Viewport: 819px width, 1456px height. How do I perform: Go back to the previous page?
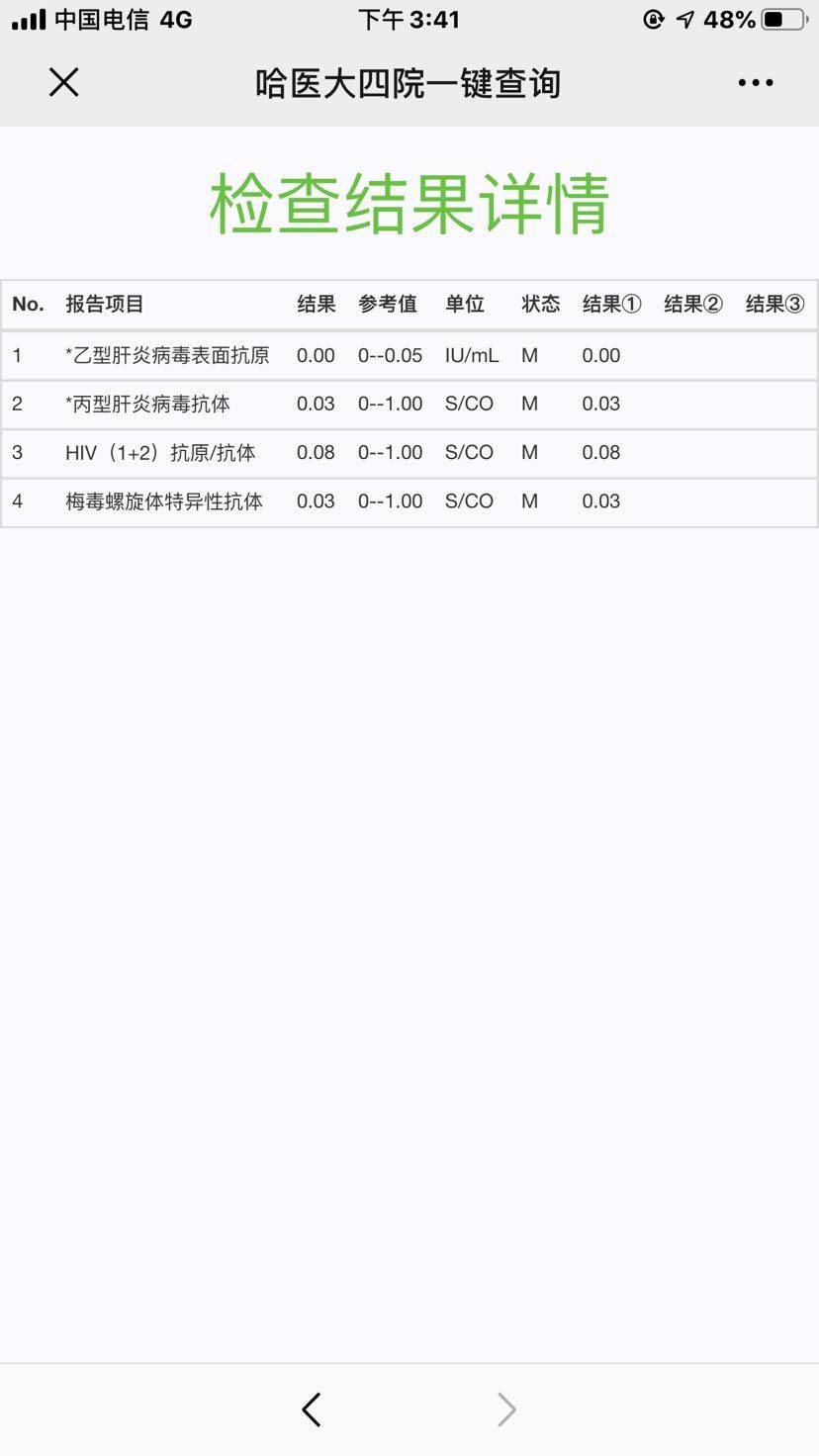[312, 1410]
